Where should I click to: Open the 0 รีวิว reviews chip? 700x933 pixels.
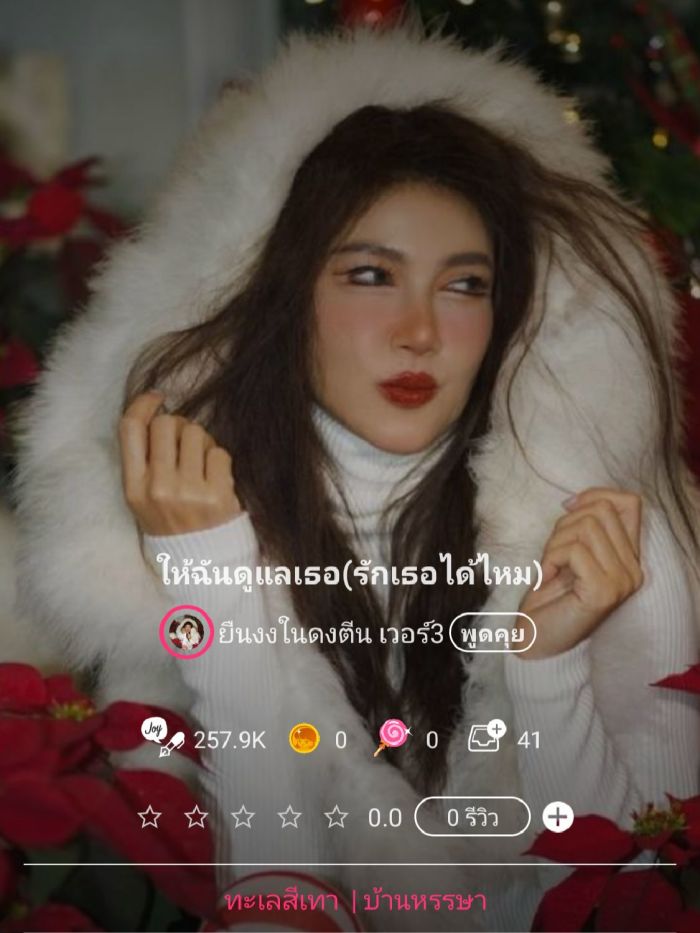coord(471,817)
